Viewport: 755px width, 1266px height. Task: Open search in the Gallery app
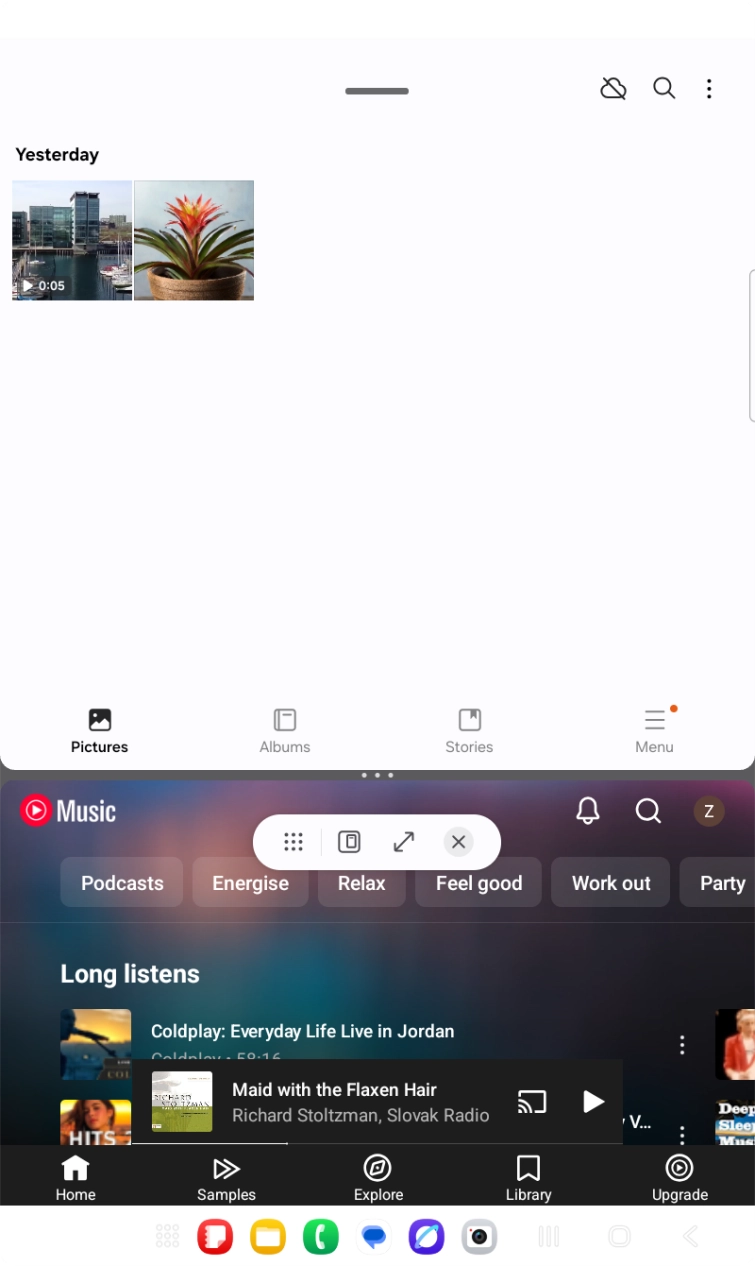pos(663,88)
